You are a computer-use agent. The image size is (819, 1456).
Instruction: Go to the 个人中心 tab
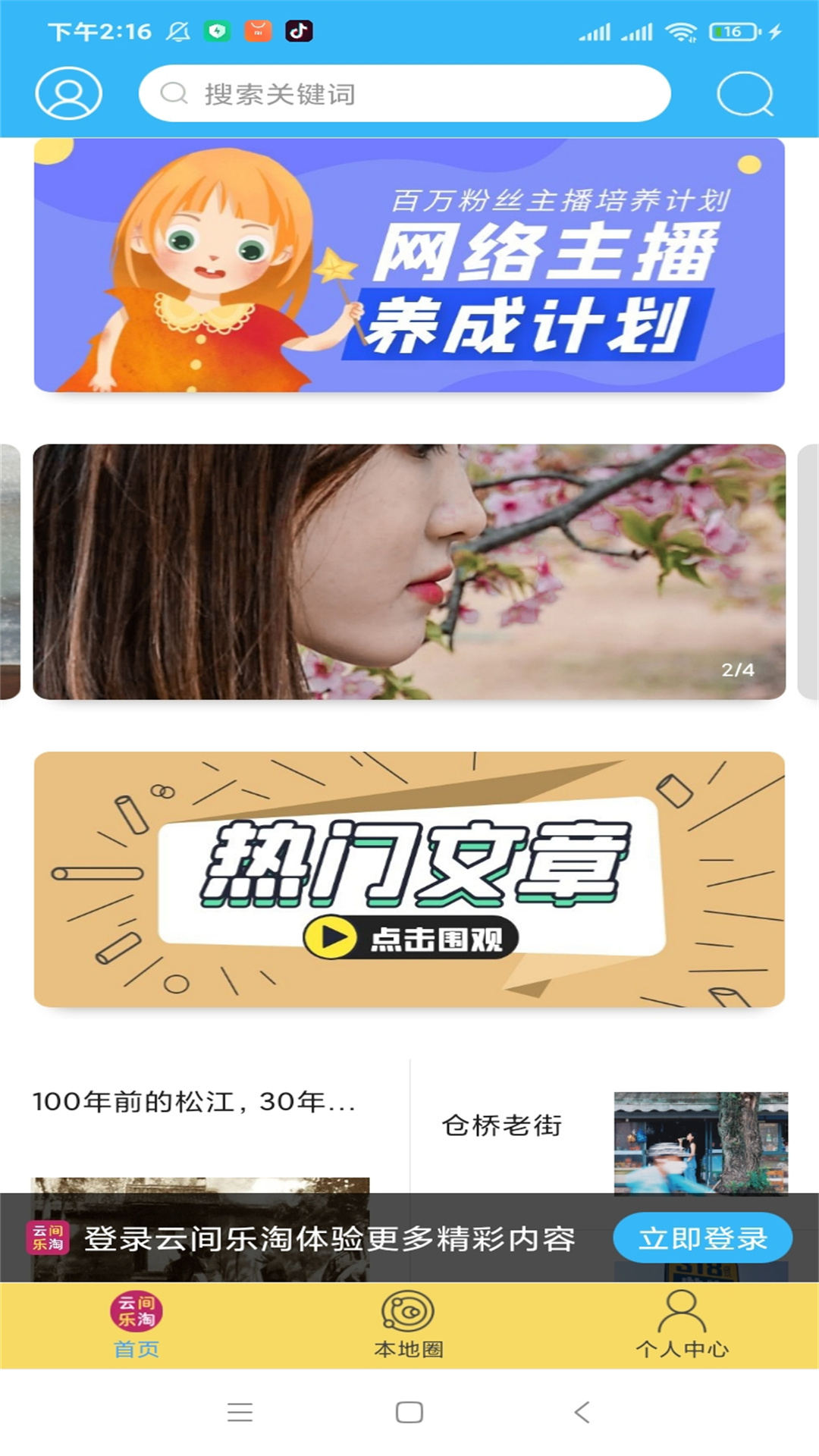pyautogui.click(x=682, y=1325)
